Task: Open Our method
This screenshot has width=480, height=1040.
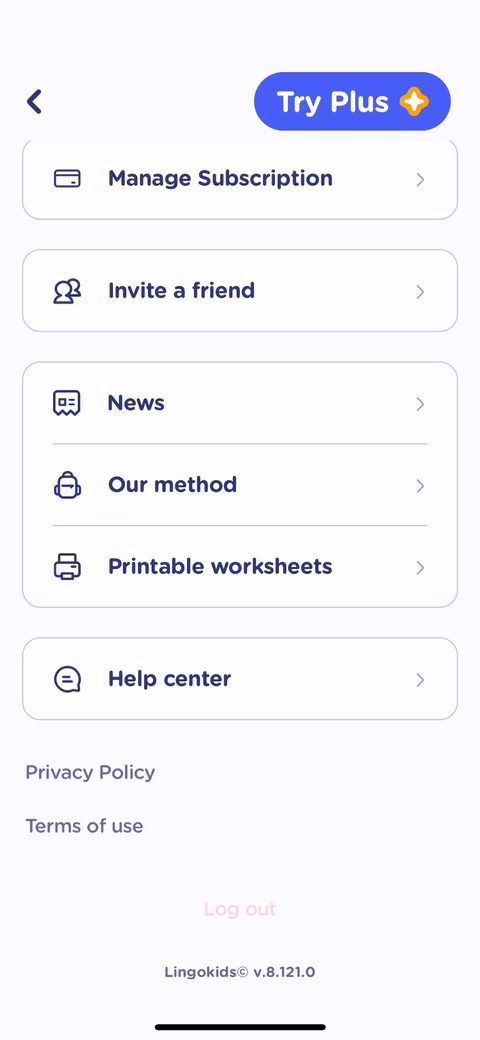Action: (x=240, y=485)
